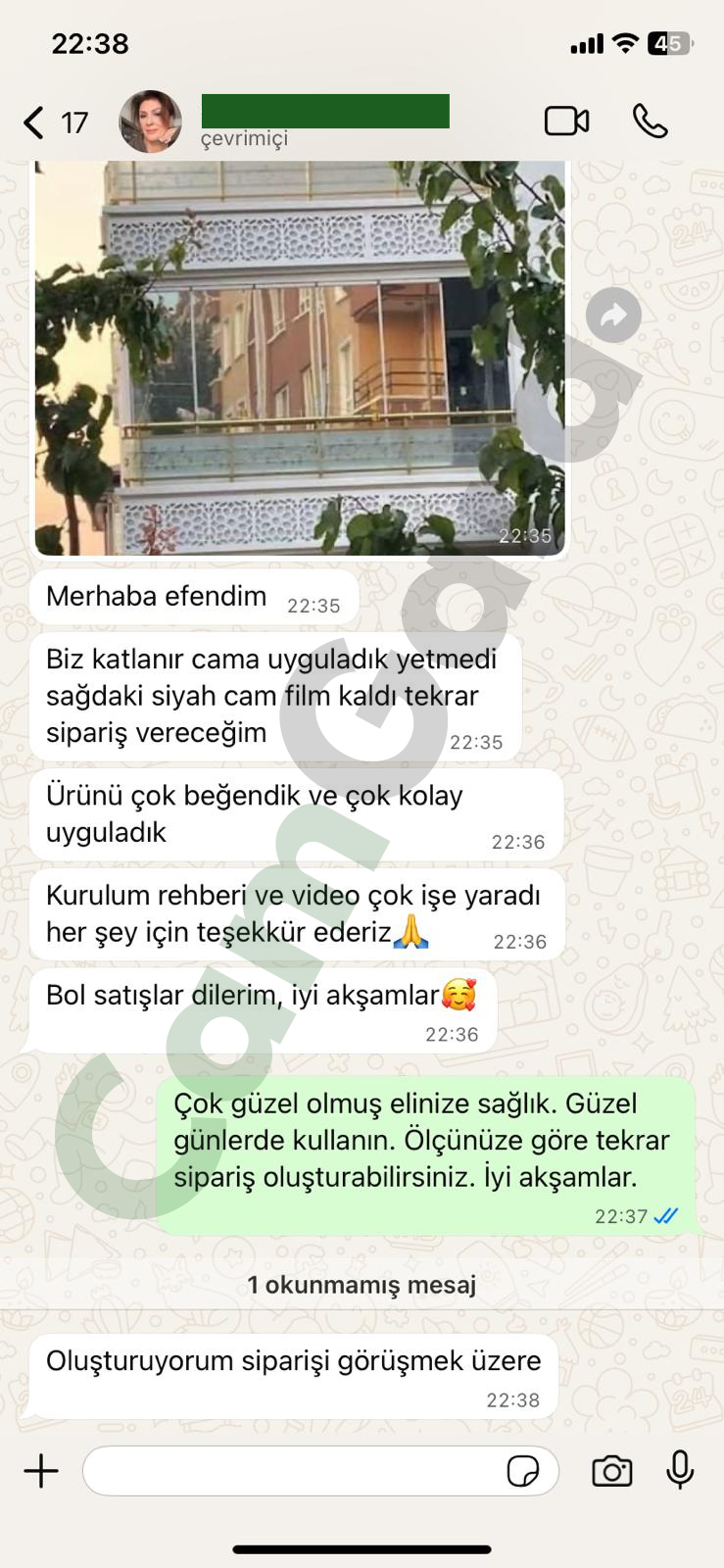Image resolution: width=724 pixels, height=1568 pixels.
Task: Tap the message input field
Action: tap(294, 1471)
